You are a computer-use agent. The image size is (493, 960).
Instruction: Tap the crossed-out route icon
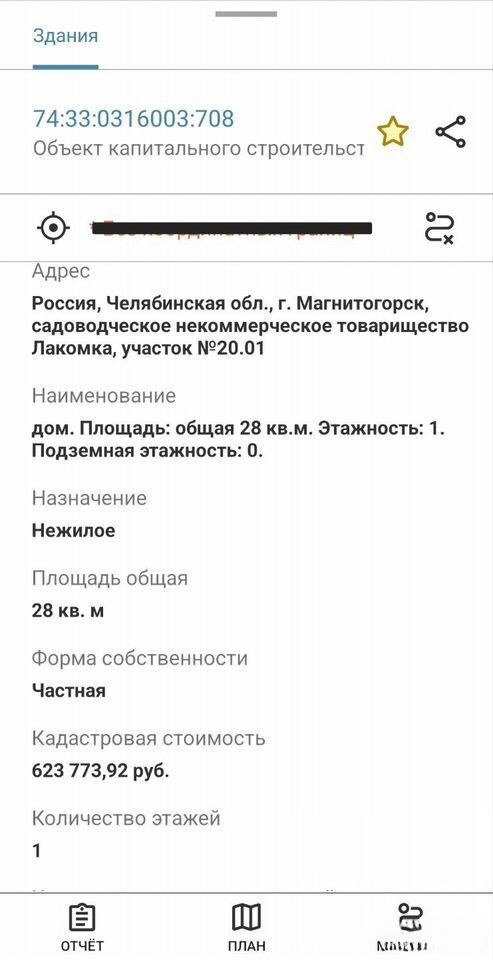click(x=439, y=228)
